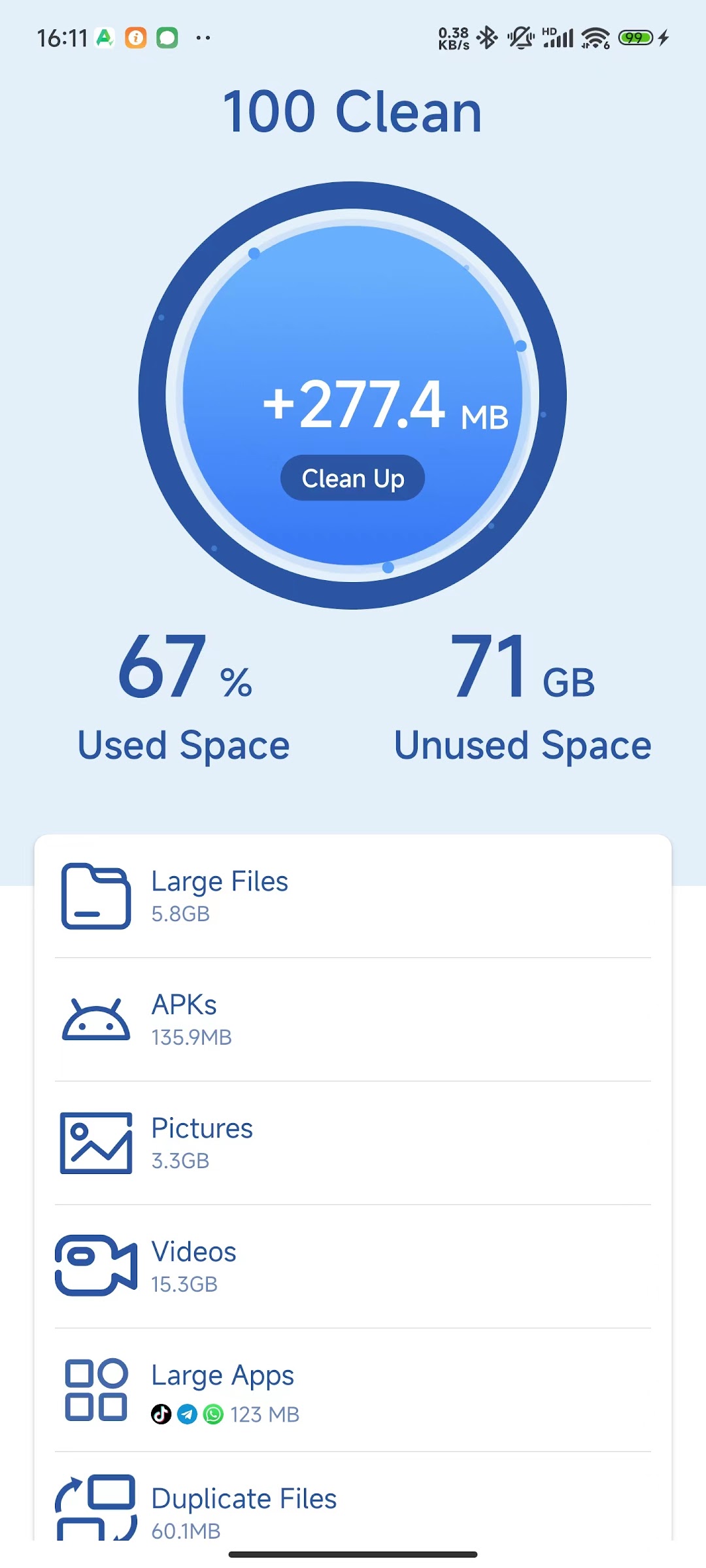Viewport: 706px width, 1568px height.
Task: Open Duplicate Files
Action: click(x=353, y=1497)
